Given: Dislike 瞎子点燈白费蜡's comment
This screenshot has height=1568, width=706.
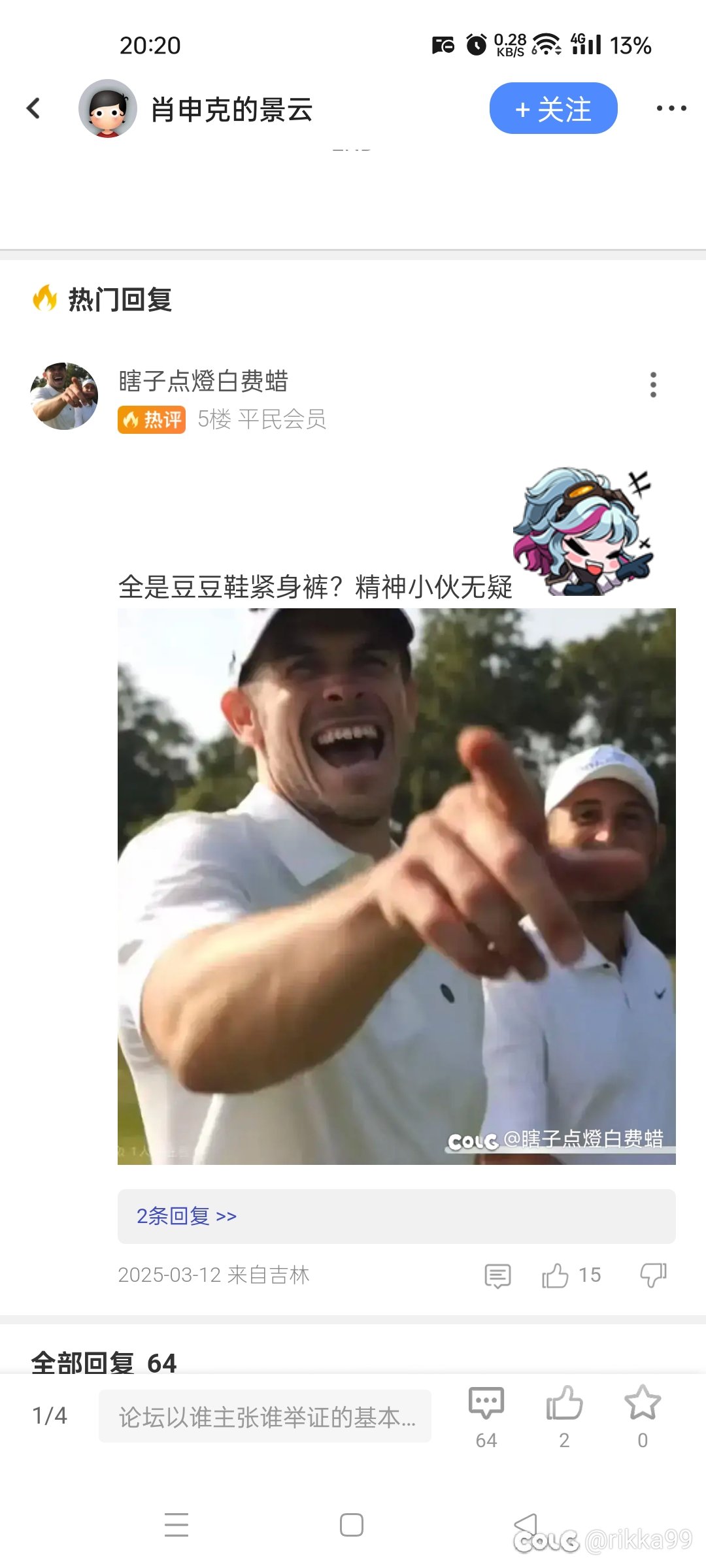Looking at the screenshot, I should pyautogui.click(x=653, y=1275).
